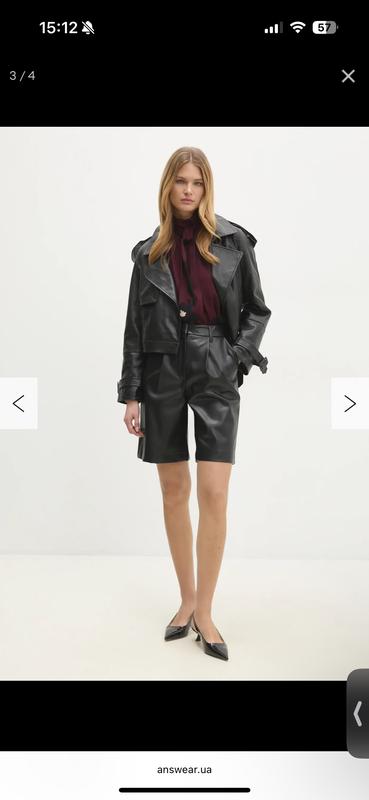Viewport: 369px width, 800px height.
Task: Expand the collapsed side panel handle
Action: pyautogui.click(x=358, y=713)
